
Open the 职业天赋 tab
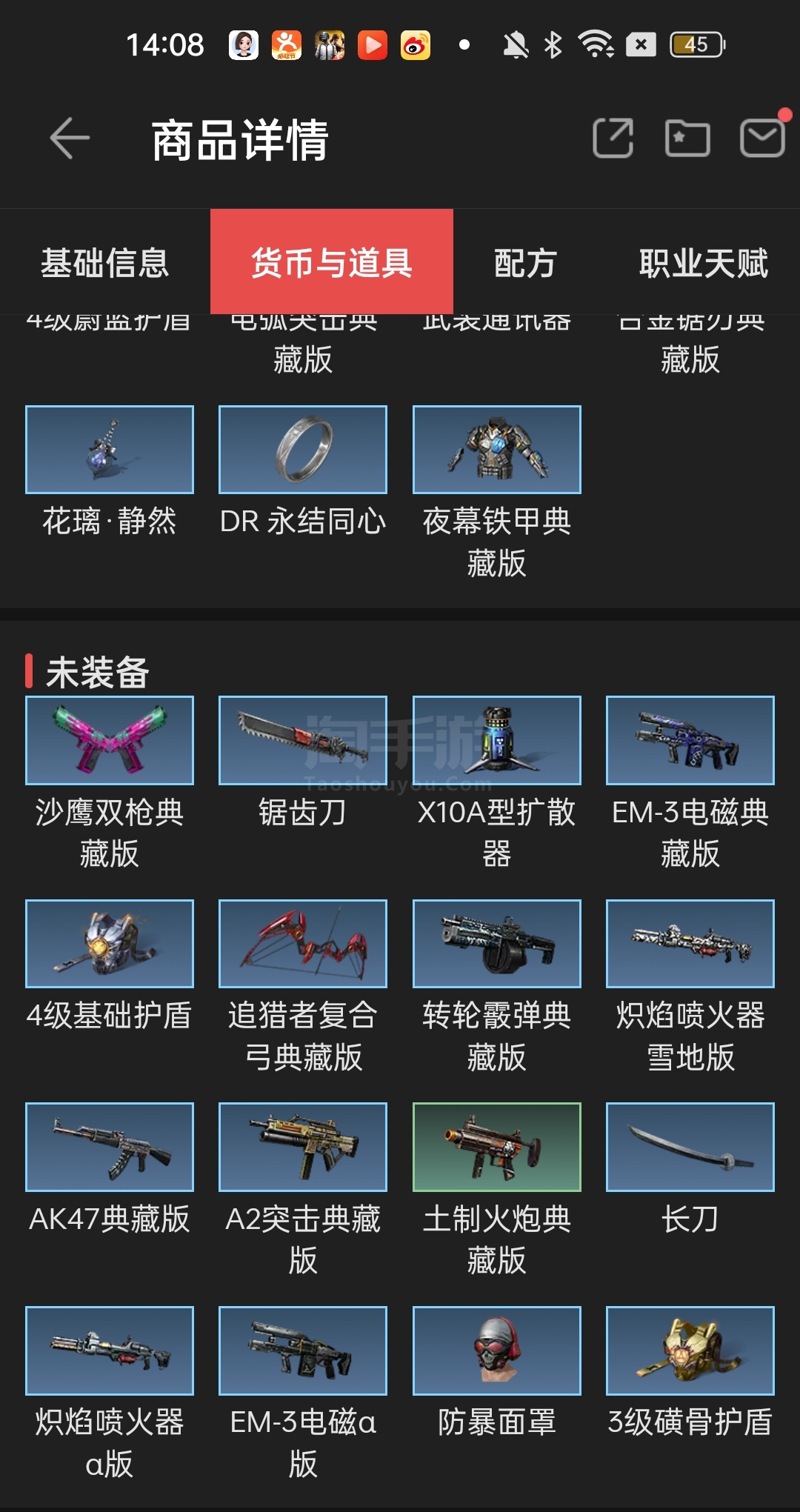click(704, 262)
